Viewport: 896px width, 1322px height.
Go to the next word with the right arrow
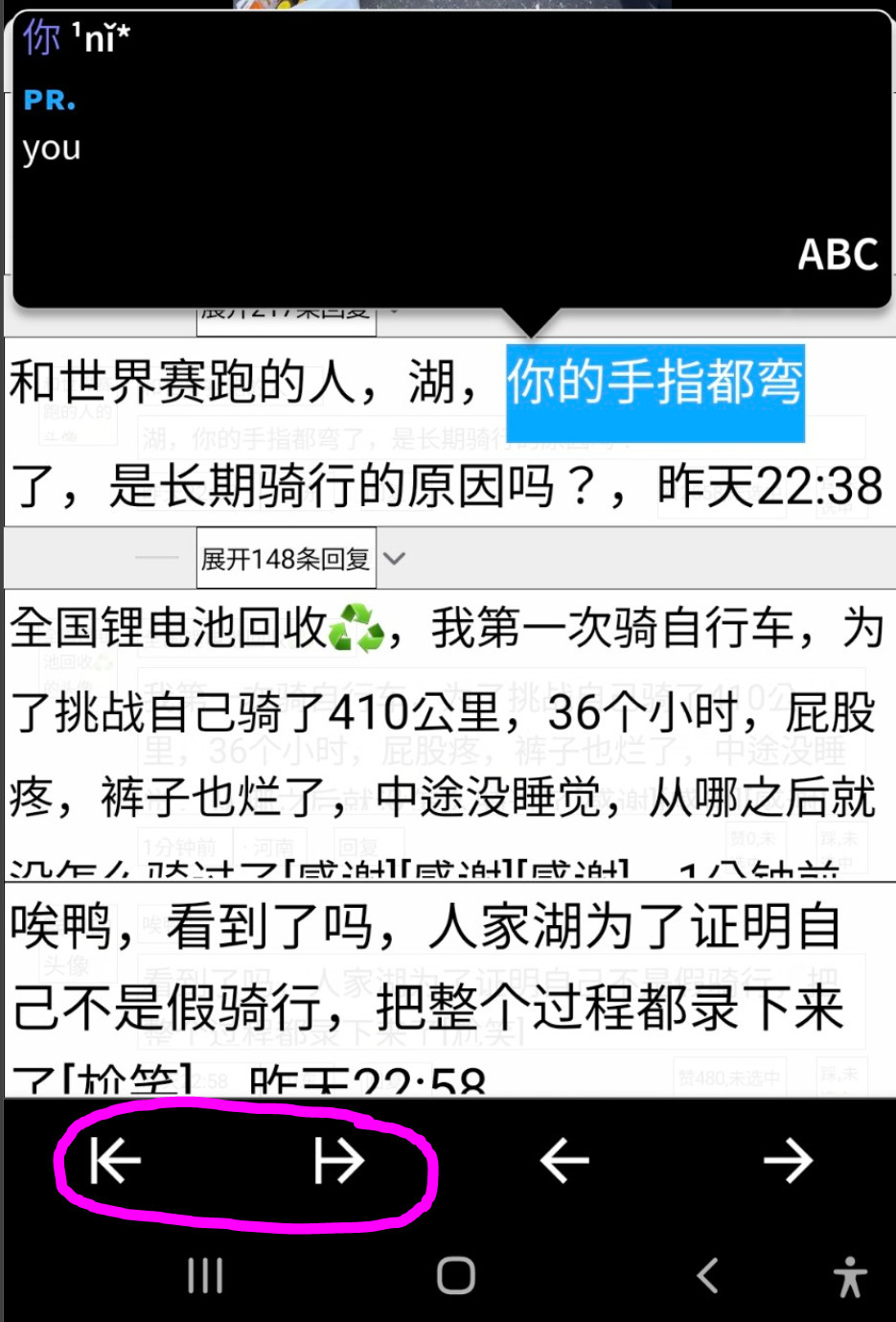tap(788, 1162)
